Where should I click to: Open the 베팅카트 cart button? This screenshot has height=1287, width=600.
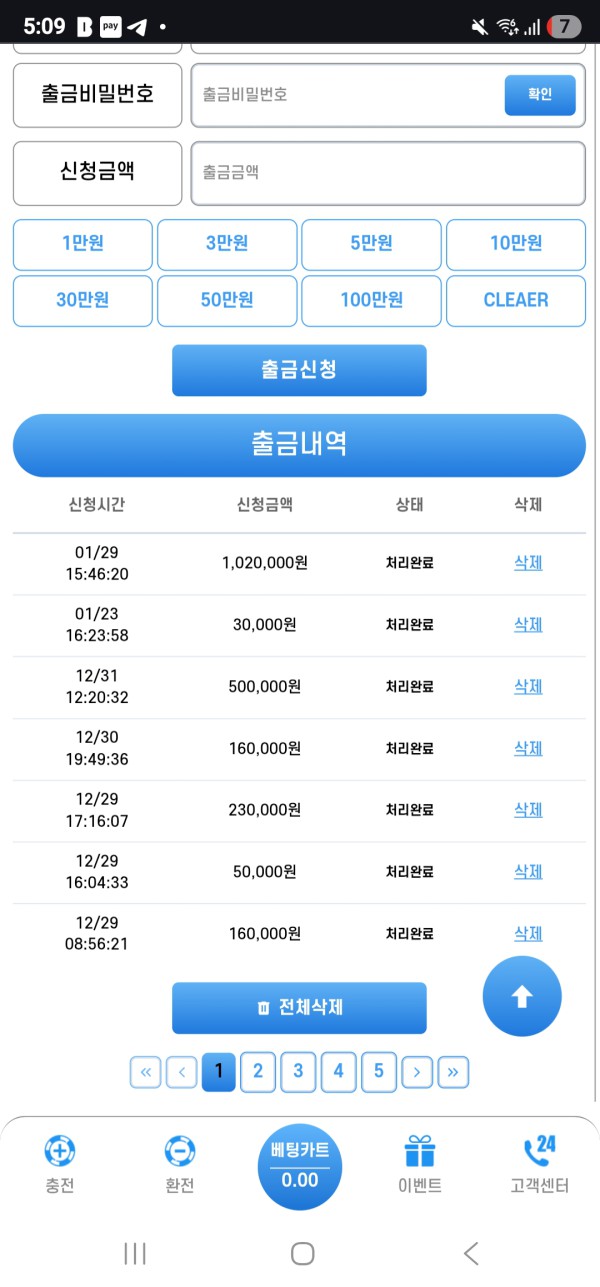300,1166
